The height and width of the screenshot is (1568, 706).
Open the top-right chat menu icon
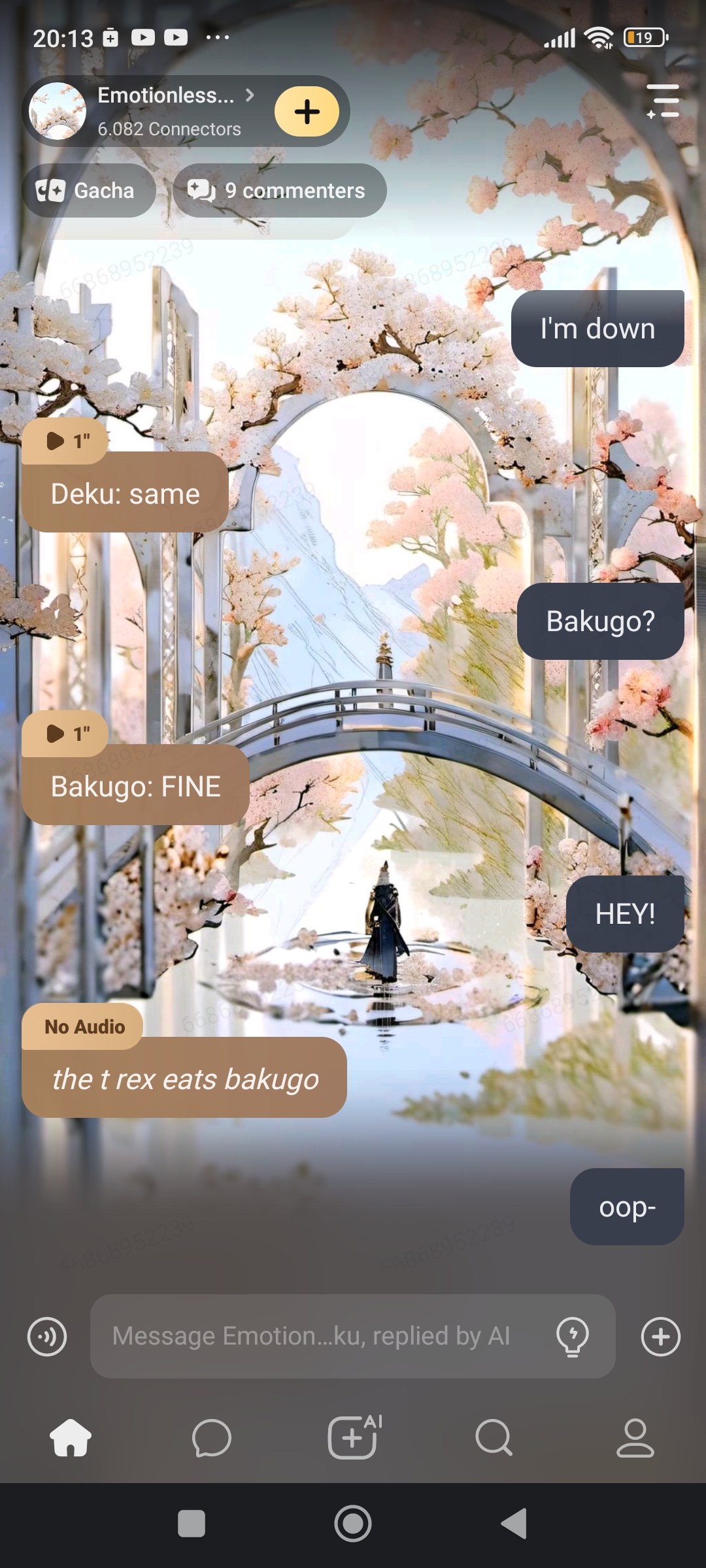(x=663, y=101)
